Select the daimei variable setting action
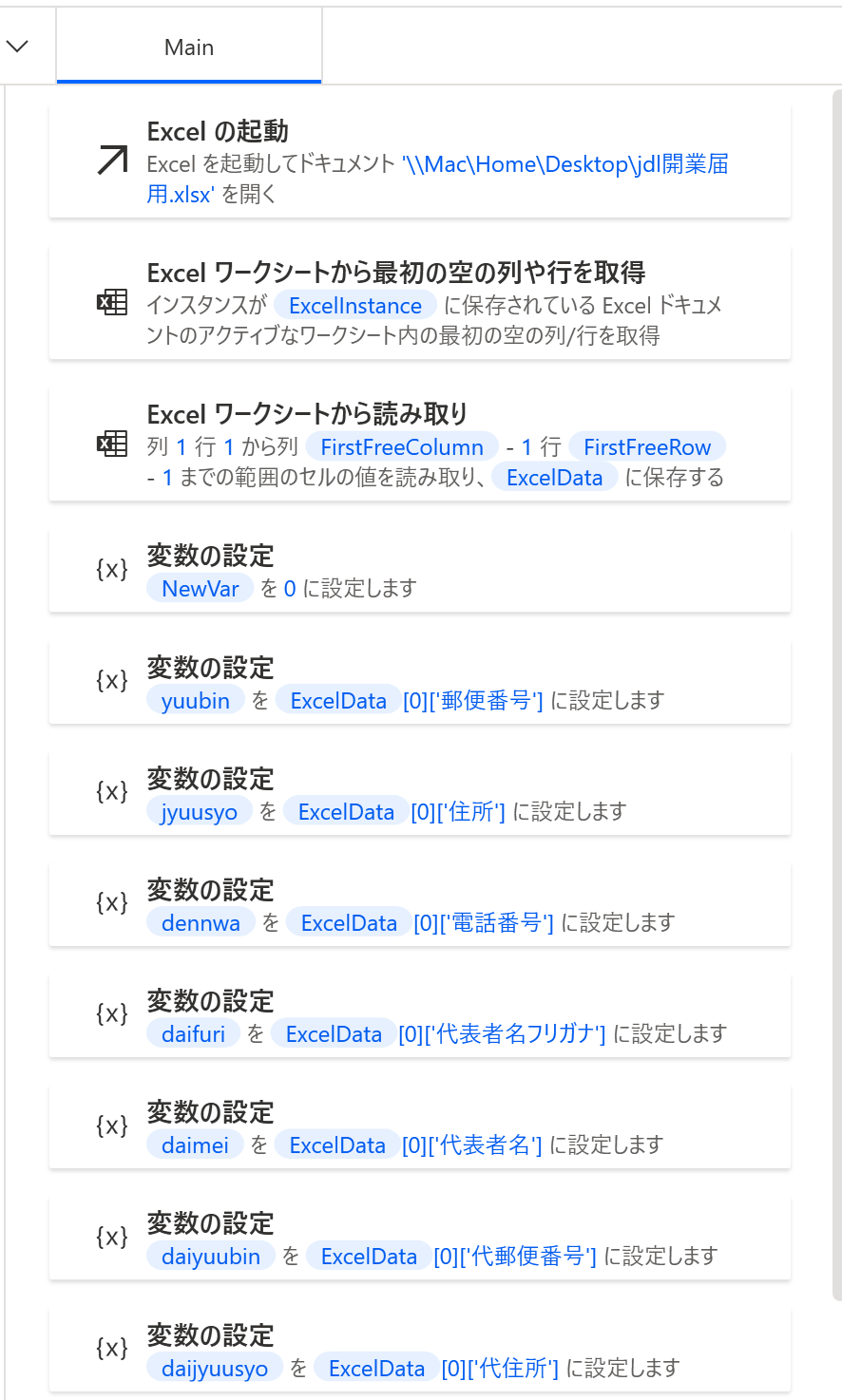 point(420,1126)
